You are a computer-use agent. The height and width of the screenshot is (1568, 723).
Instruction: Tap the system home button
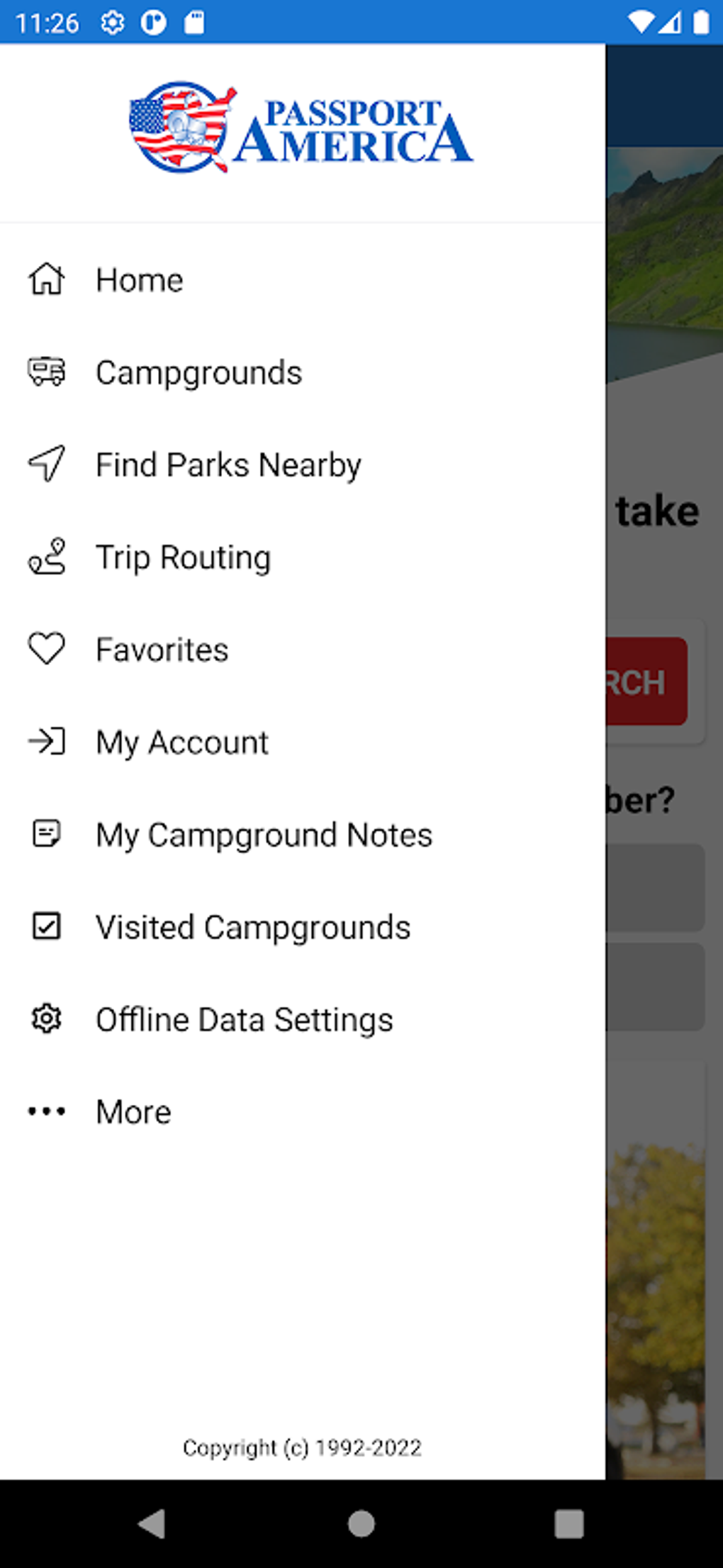pyautogui.click(x=361, y=1523)
